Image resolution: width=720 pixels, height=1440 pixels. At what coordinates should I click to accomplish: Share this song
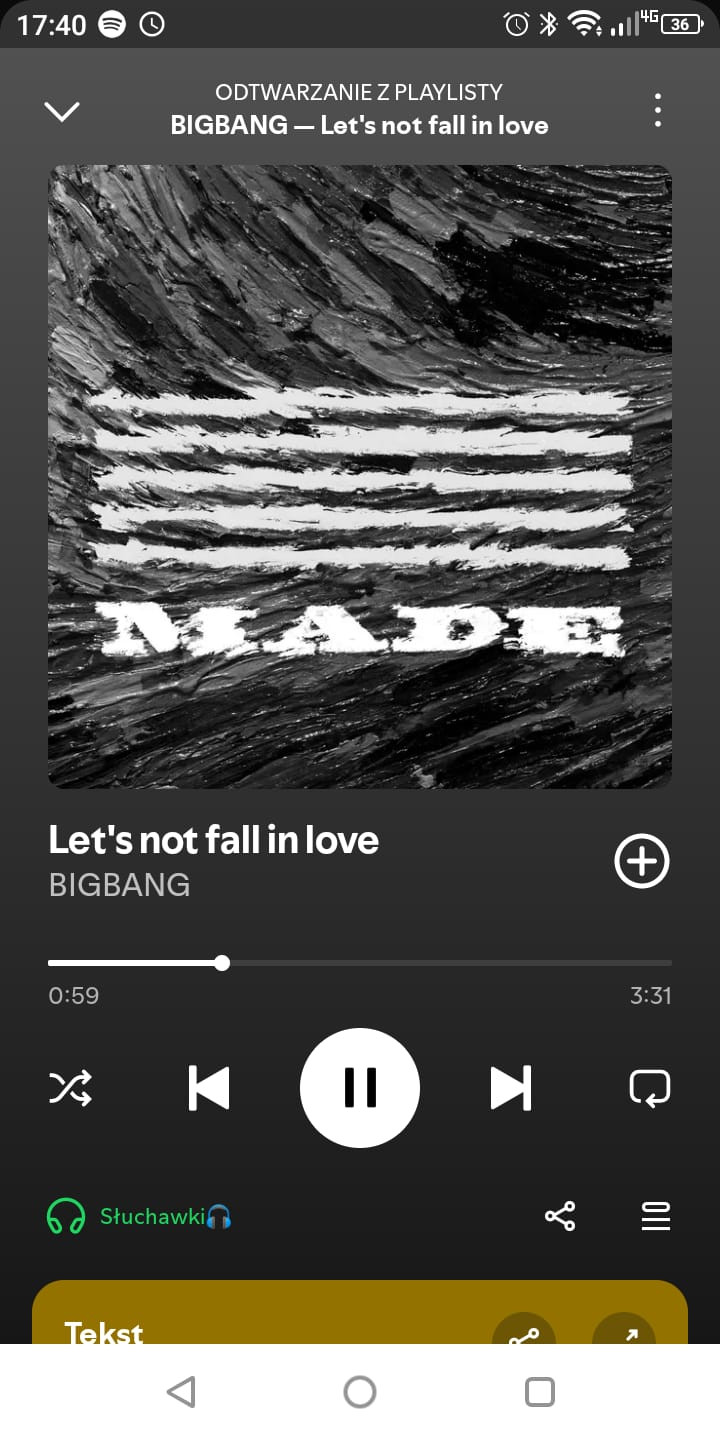[560, 1216]
